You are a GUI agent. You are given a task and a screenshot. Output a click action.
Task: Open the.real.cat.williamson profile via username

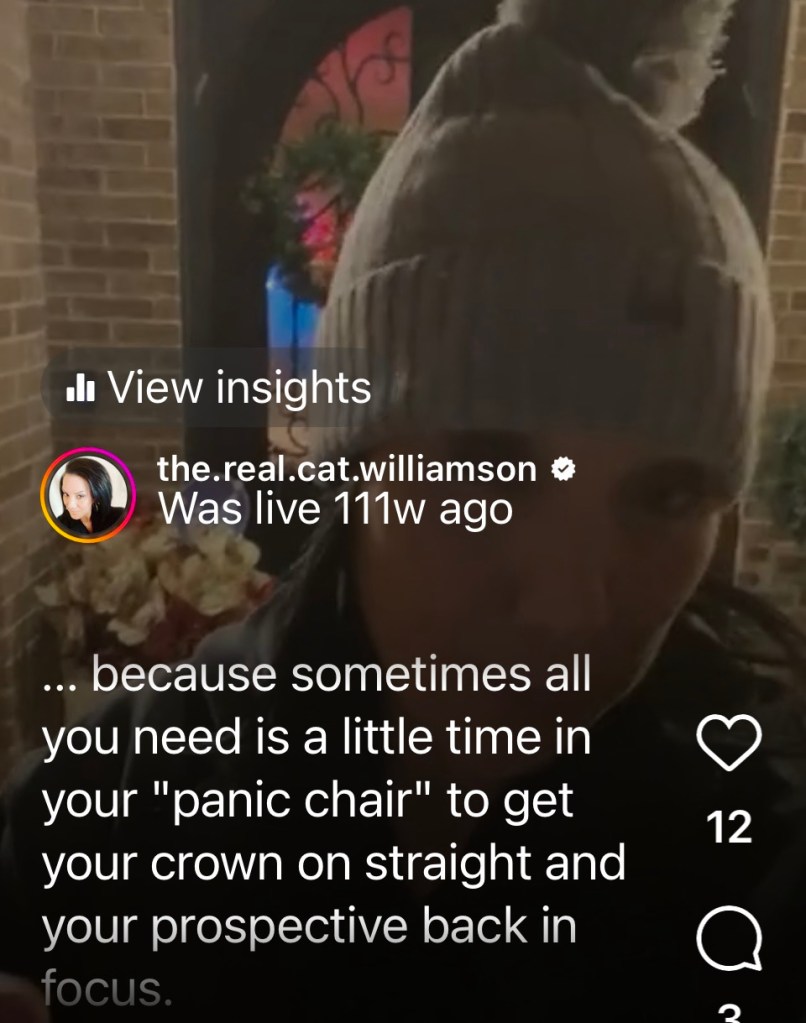[348, 468]
